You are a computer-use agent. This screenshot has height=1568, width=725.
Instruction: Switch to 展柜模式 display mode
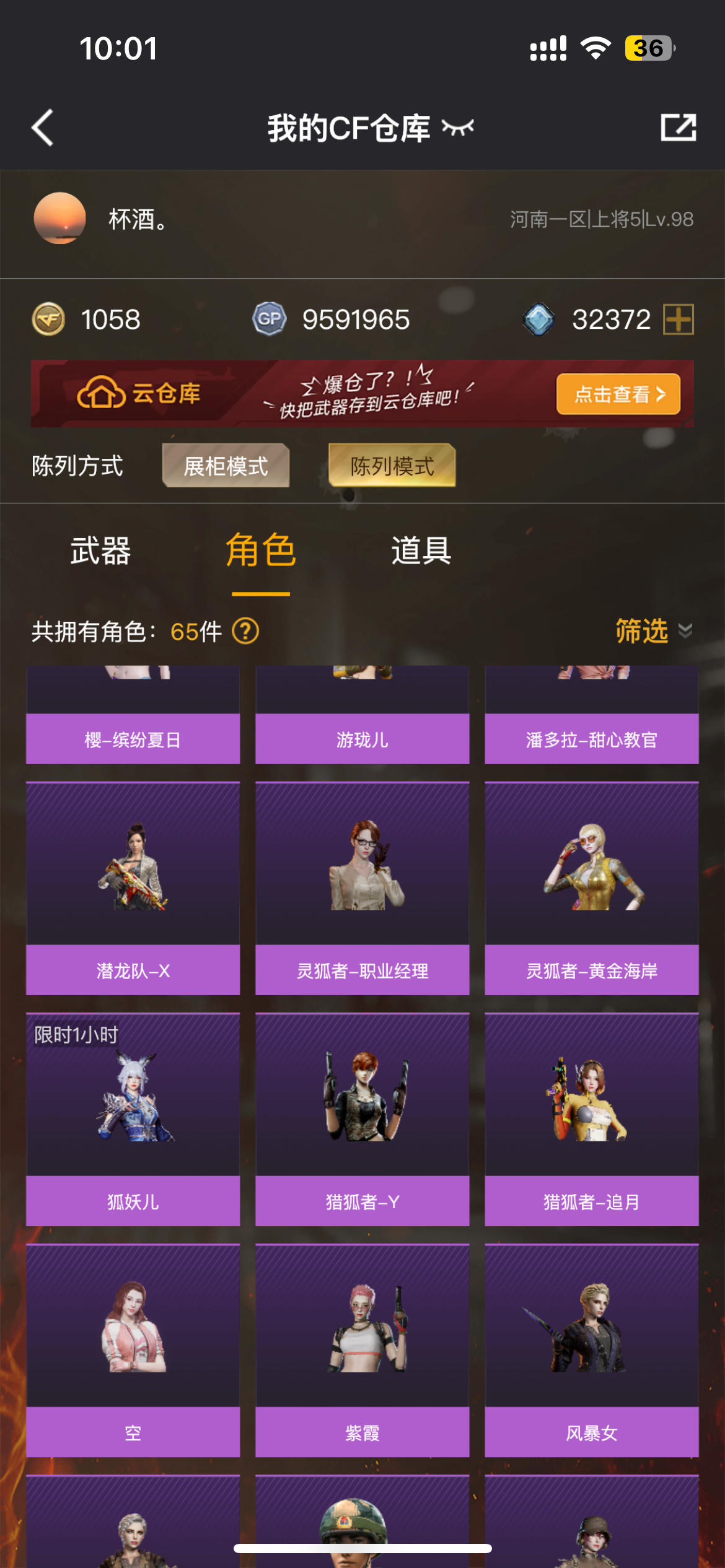click(226, 466)
